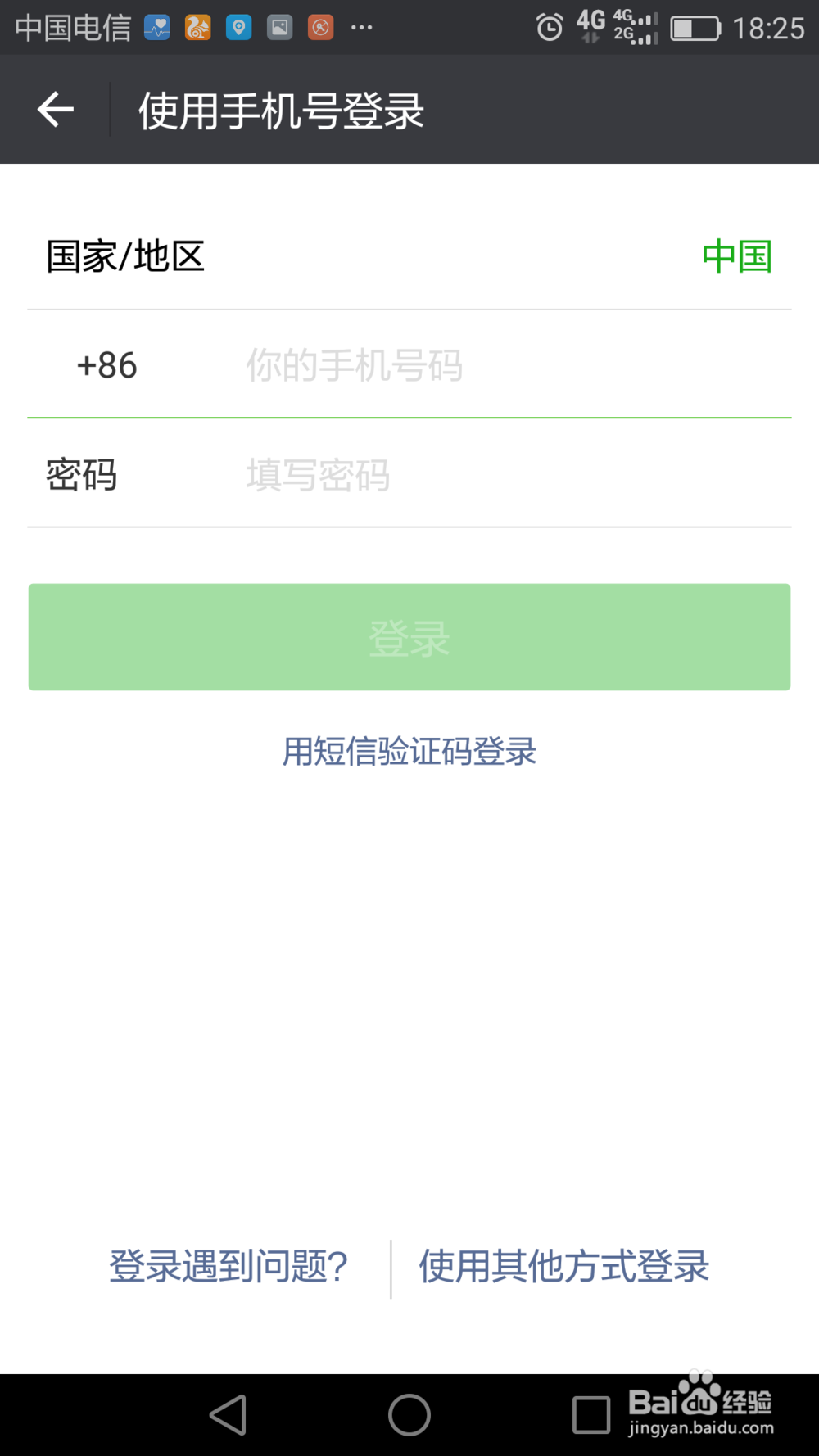
Task: Click the orange do-not-disturb status bar icon
Action: coord(320,27)
